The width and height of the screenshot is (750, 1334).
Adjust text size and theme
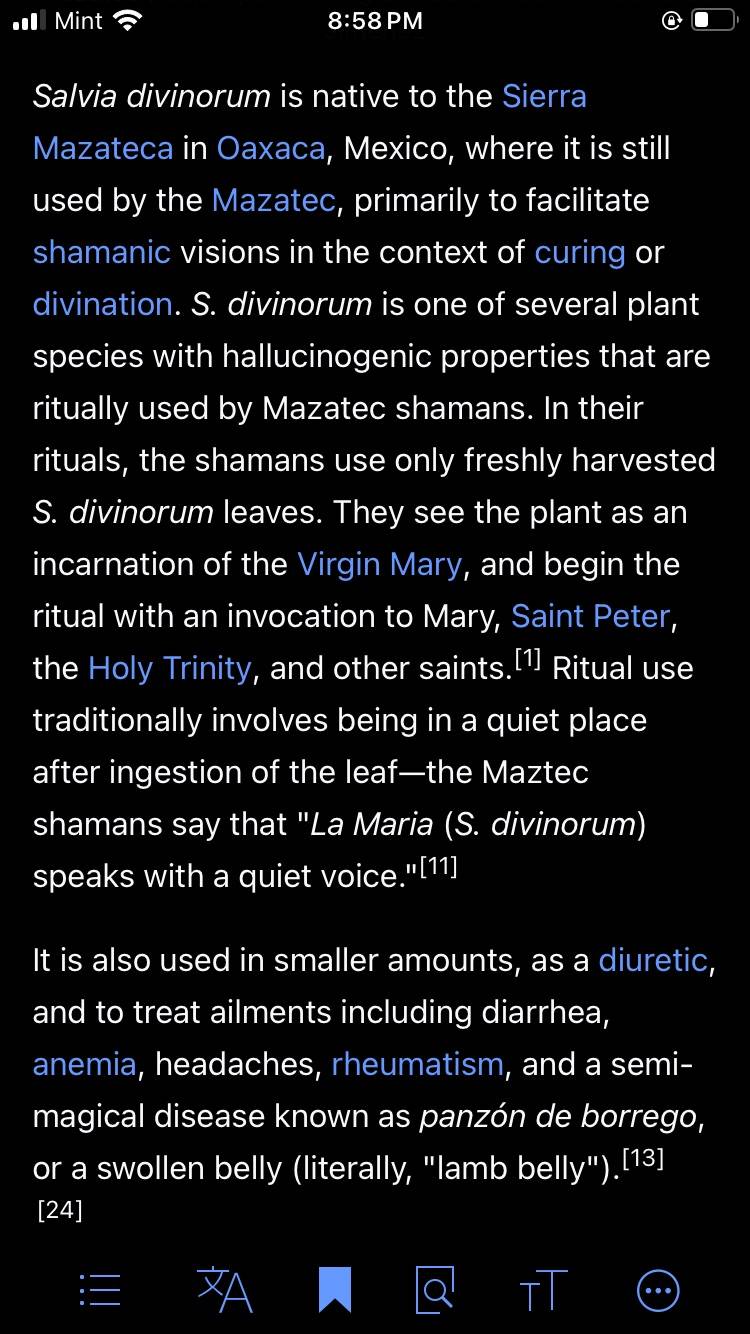pyautogui.click(x=543, y=1290)
